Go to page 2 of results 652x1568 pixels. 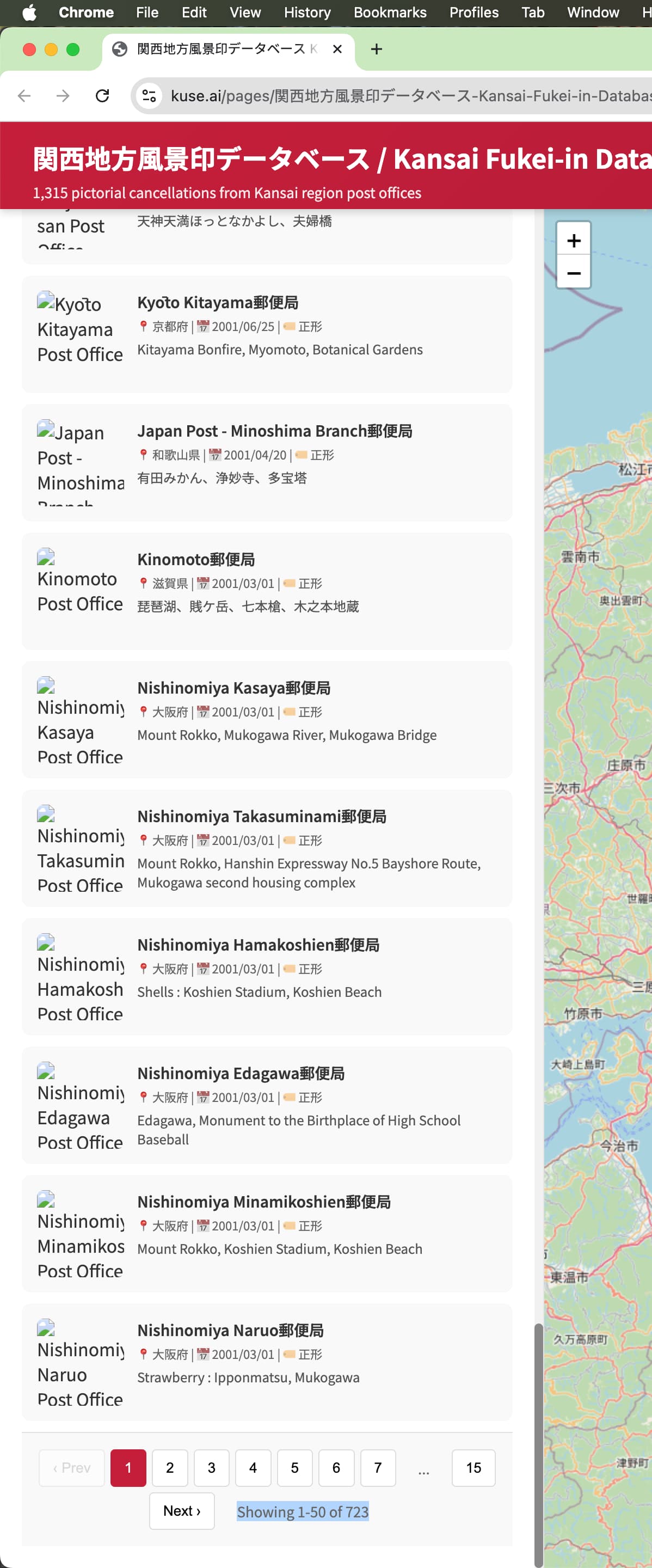point(170,1468)
